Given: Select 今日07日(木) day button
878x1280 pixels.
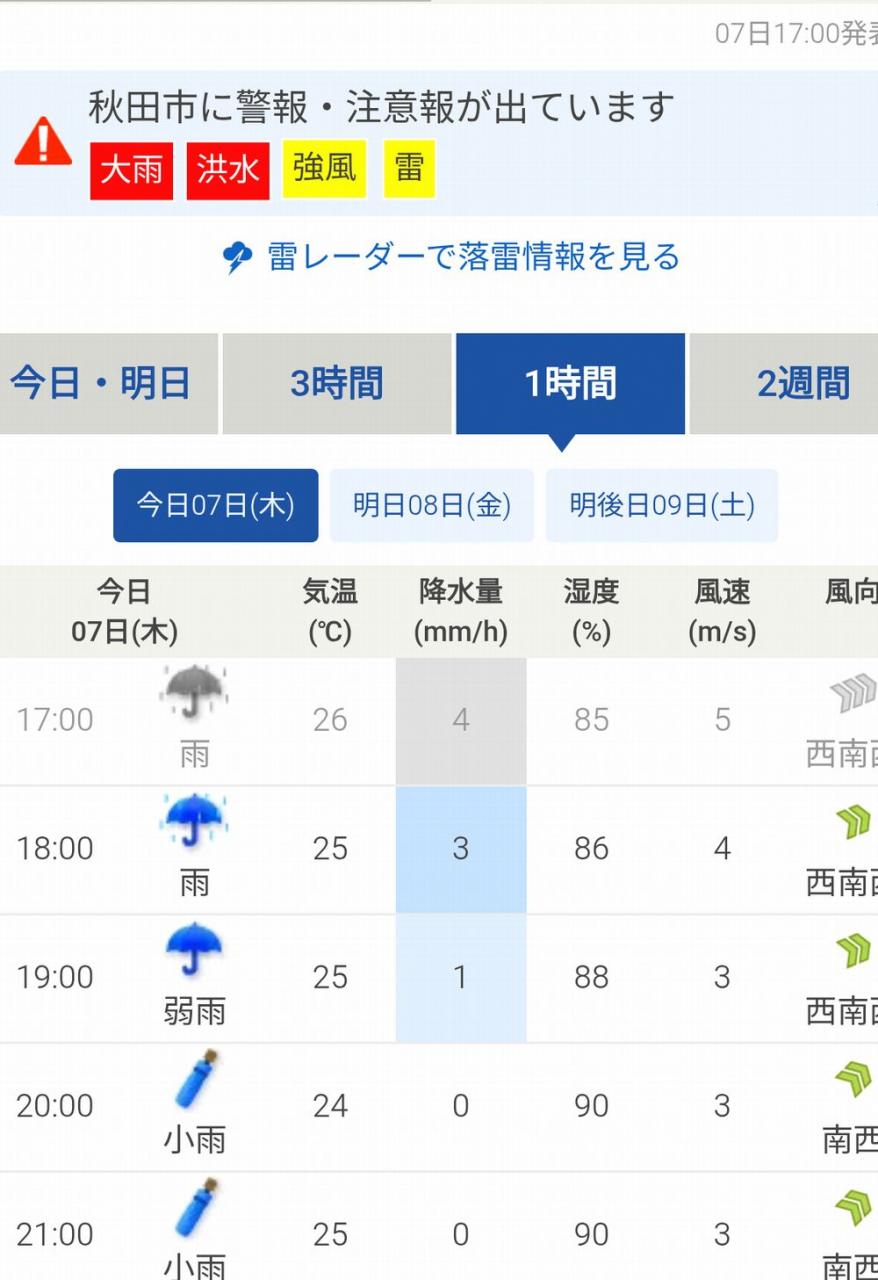Looking at the screenshot, I should tap(215, 505).
